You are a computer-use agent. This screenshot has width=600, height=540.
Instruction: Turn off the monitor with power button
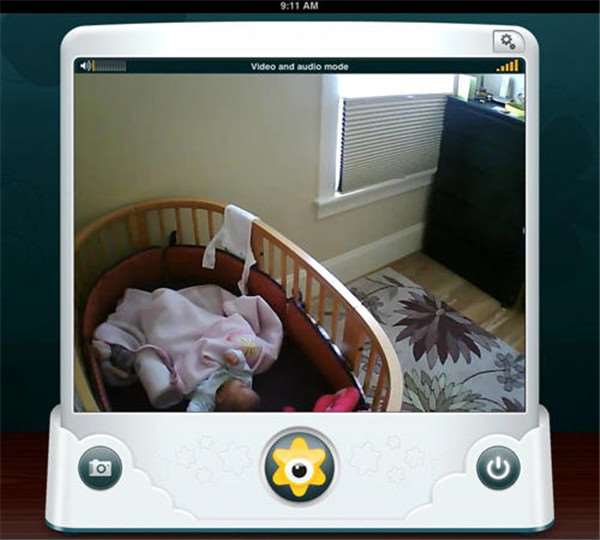pyautogui.click(x=498, y=467)
